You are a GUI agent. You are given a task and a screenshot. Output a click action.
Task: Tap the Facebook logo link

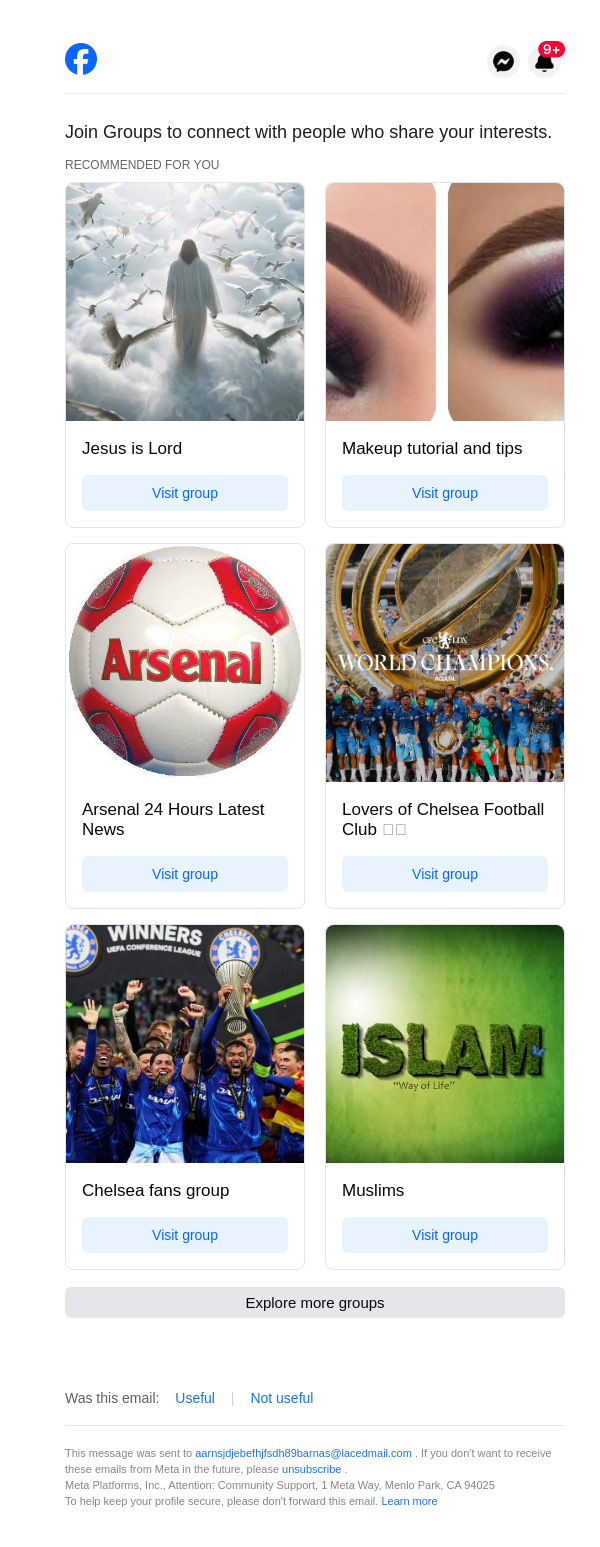pyautogui.click(x=81, y=59)
